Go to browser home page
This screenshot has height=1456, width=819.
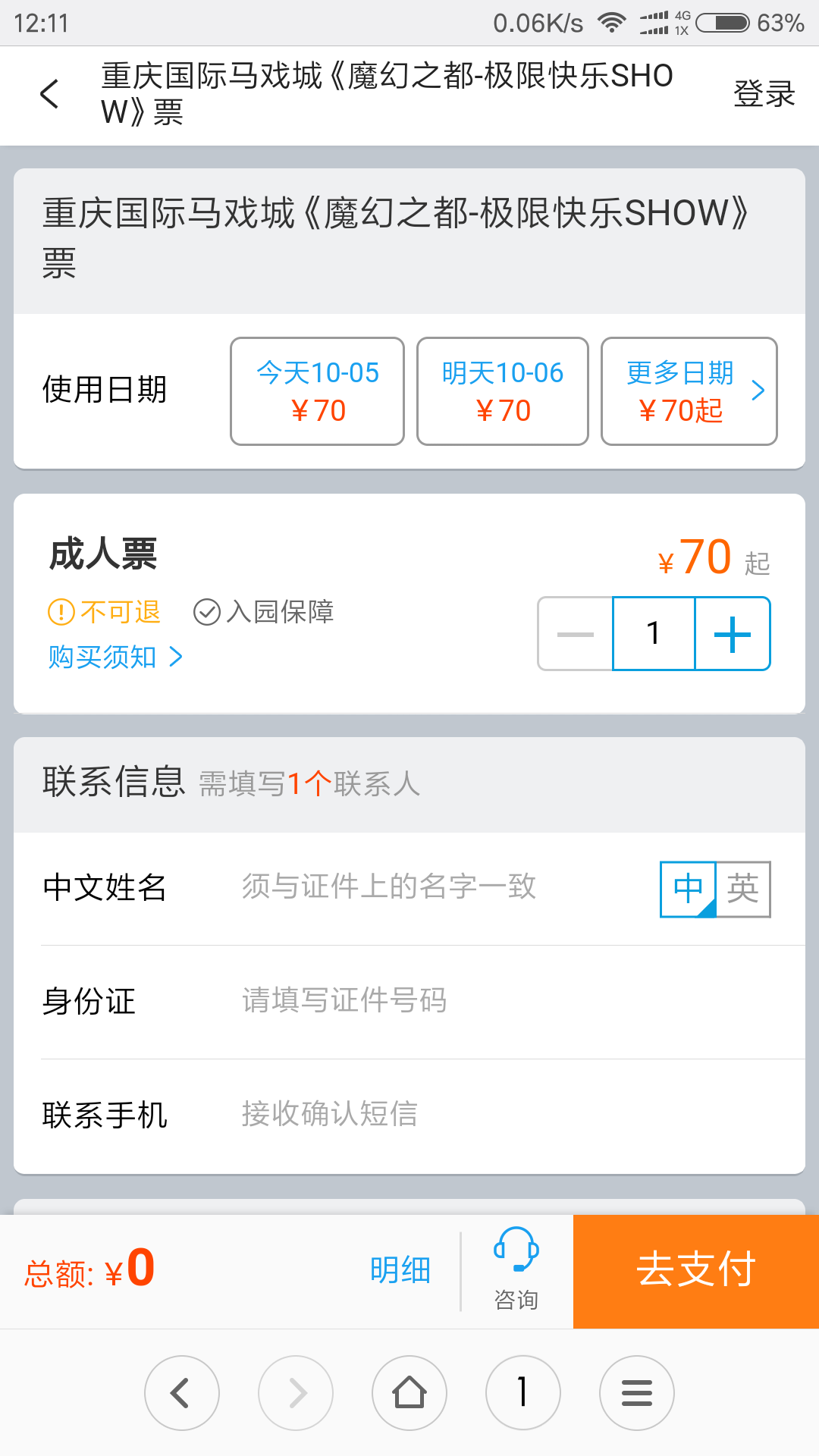409,1393
